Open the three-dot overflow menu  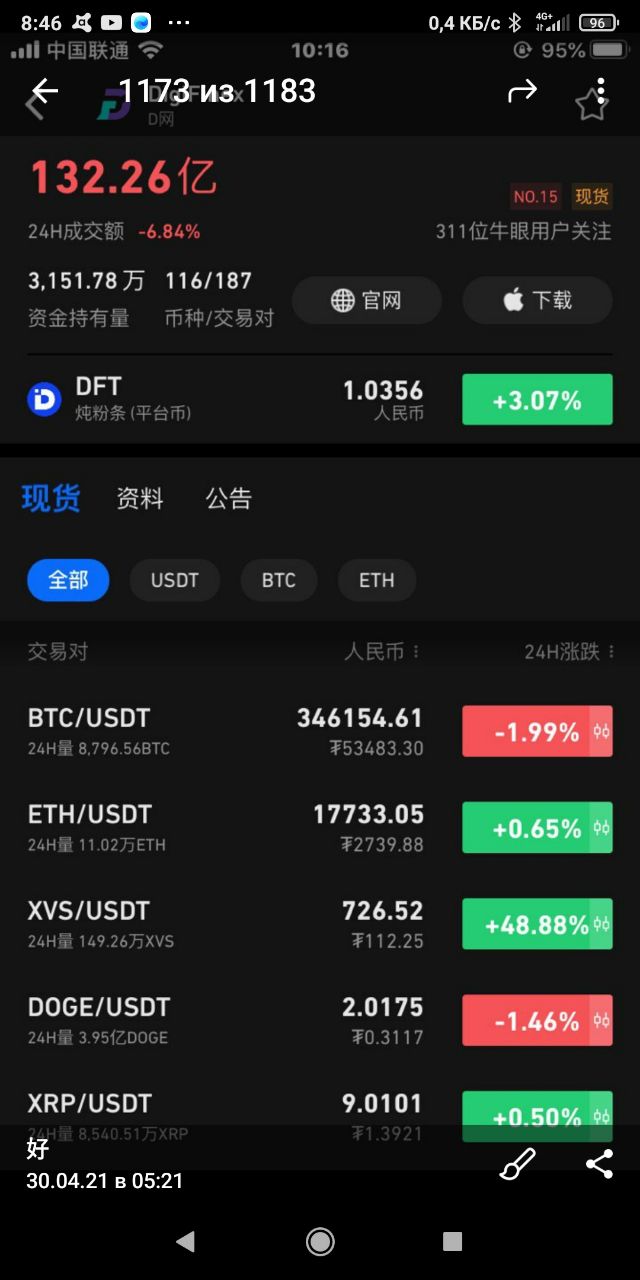(x=600, y=90)
